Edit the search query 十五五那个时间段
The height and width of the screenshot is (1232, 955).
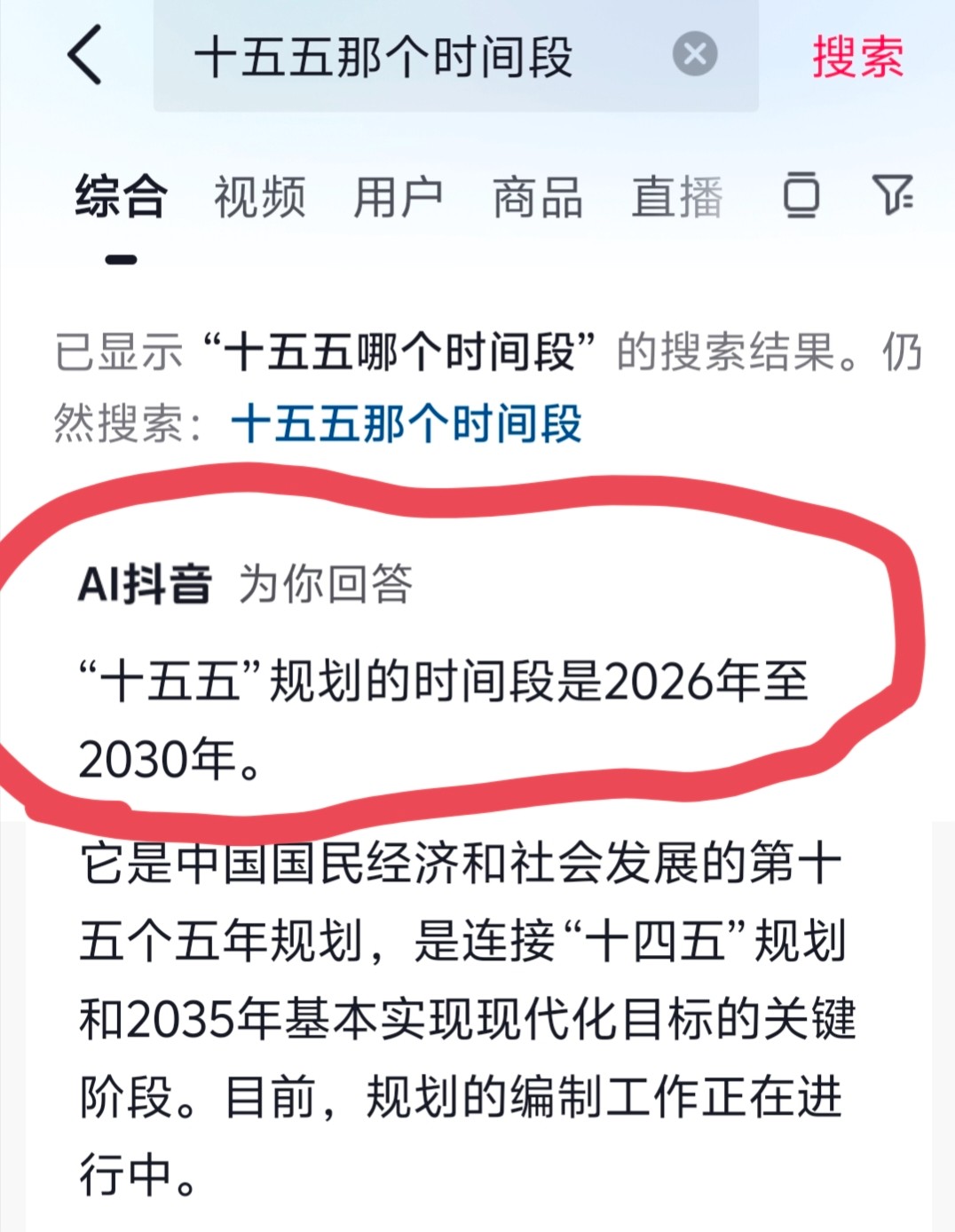coord(383,57)
